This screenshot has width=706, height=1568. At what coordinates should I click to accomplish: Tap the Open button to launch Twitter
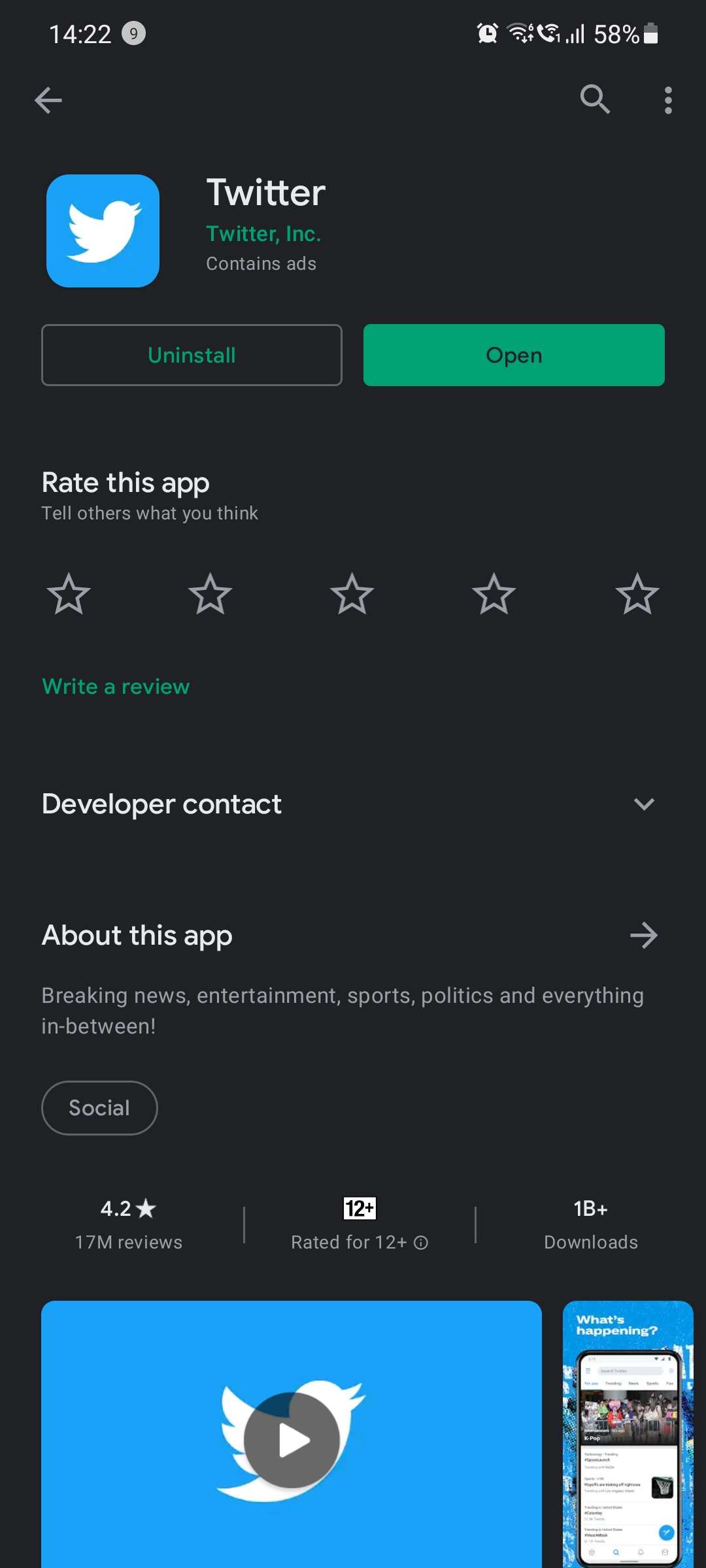point(513,355)
